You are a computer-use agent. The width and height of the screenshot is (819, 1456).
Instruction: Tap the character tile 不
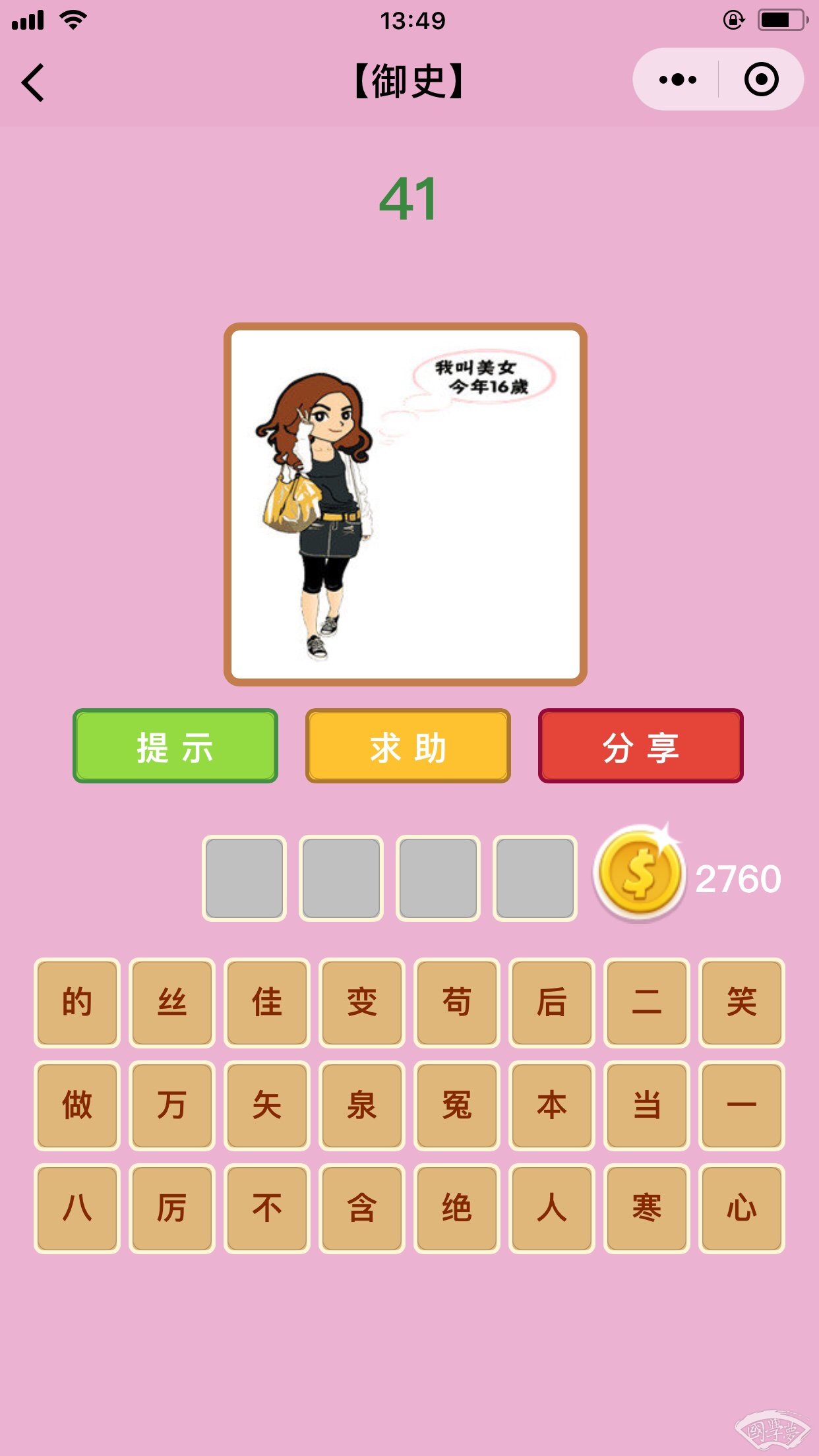267,1208
